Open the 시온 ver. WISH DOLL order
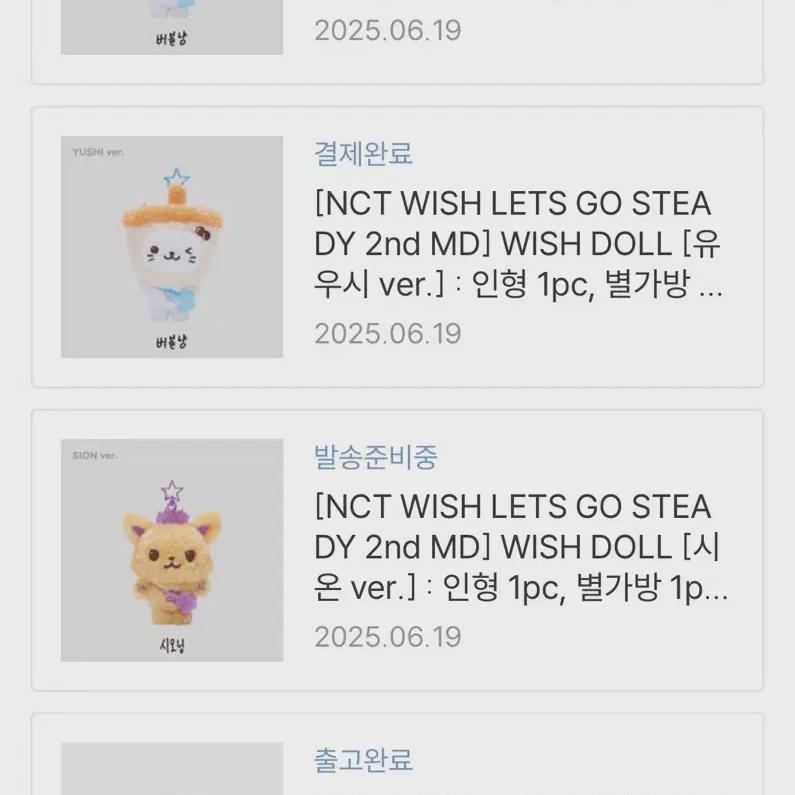795x795 pixels. (x=520, y=549)
